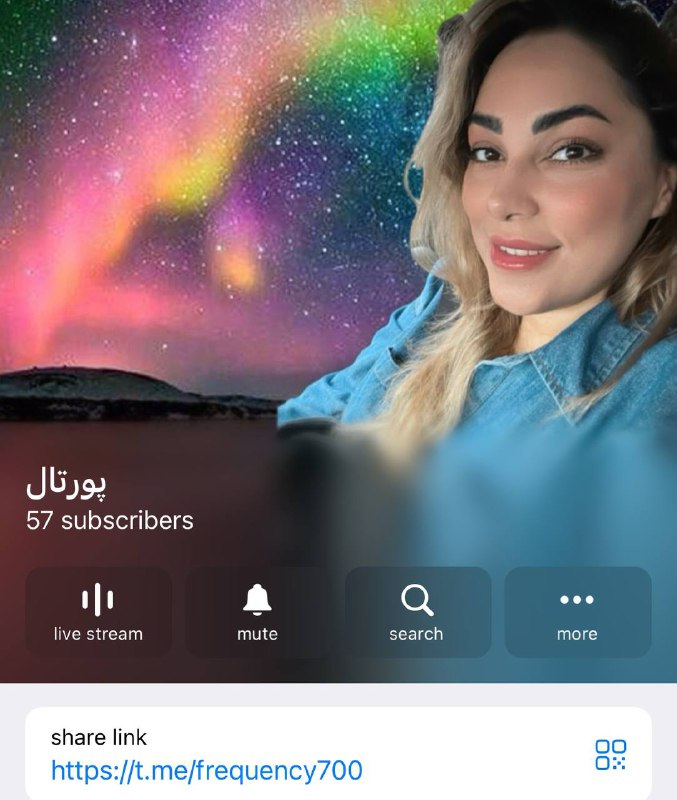Show the channel's QR code
The height and width of the screenshot is (800, 677).
(610, 755)
